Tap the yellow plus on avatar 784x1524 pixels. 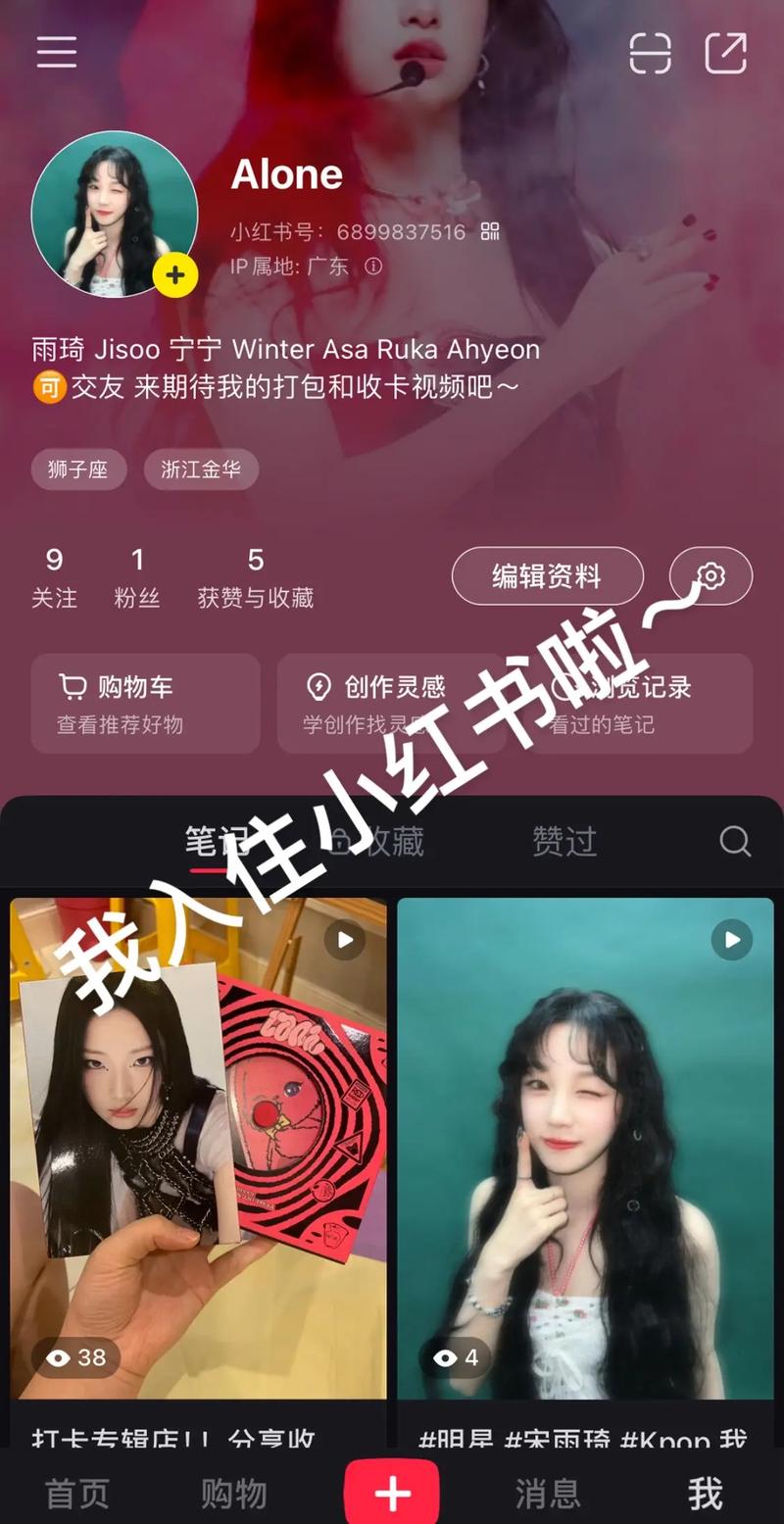[x=175, y=275]
